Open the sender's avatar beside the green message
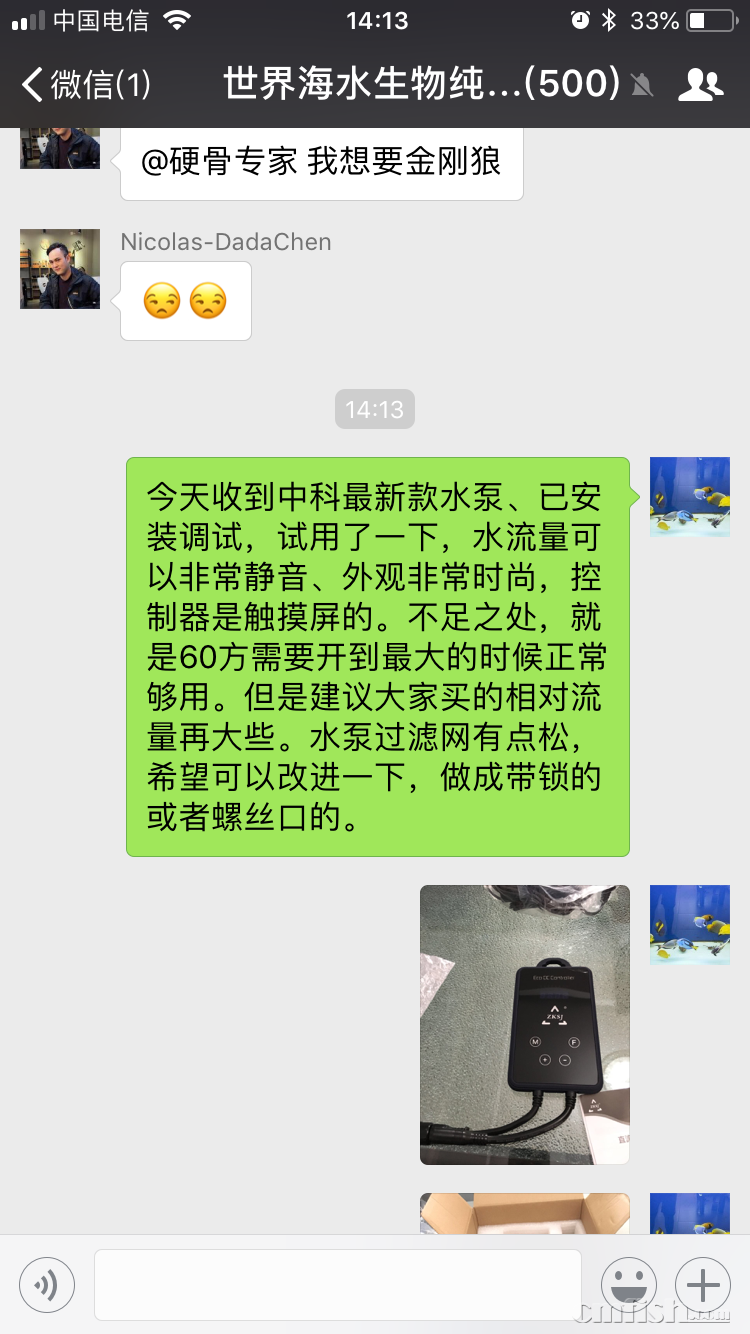This screenshot has height=1334, width=750. [x=690, y=497]
